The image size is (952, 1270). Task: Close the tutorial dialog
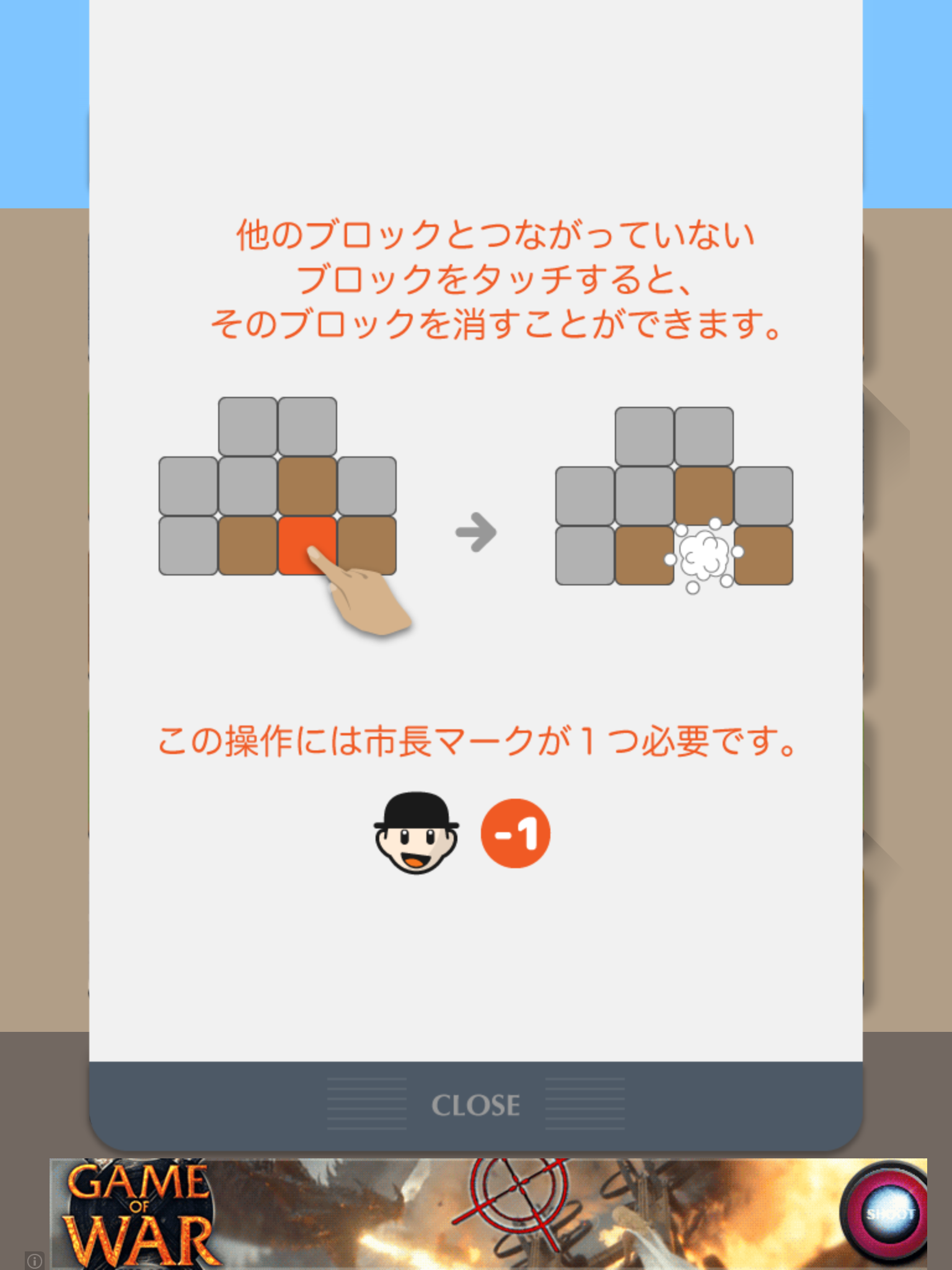(475, 1105)
